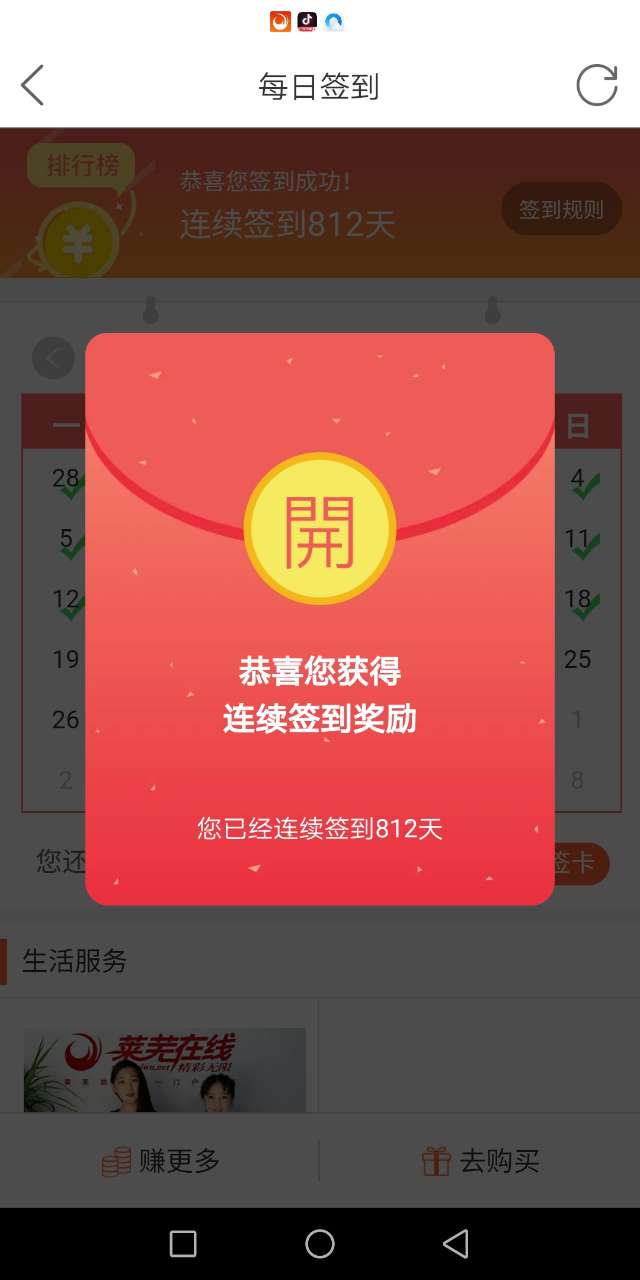The width and height of the screenshot is (640, 1280).
Task: Go back using the top-left arrow
Action: 33,86
